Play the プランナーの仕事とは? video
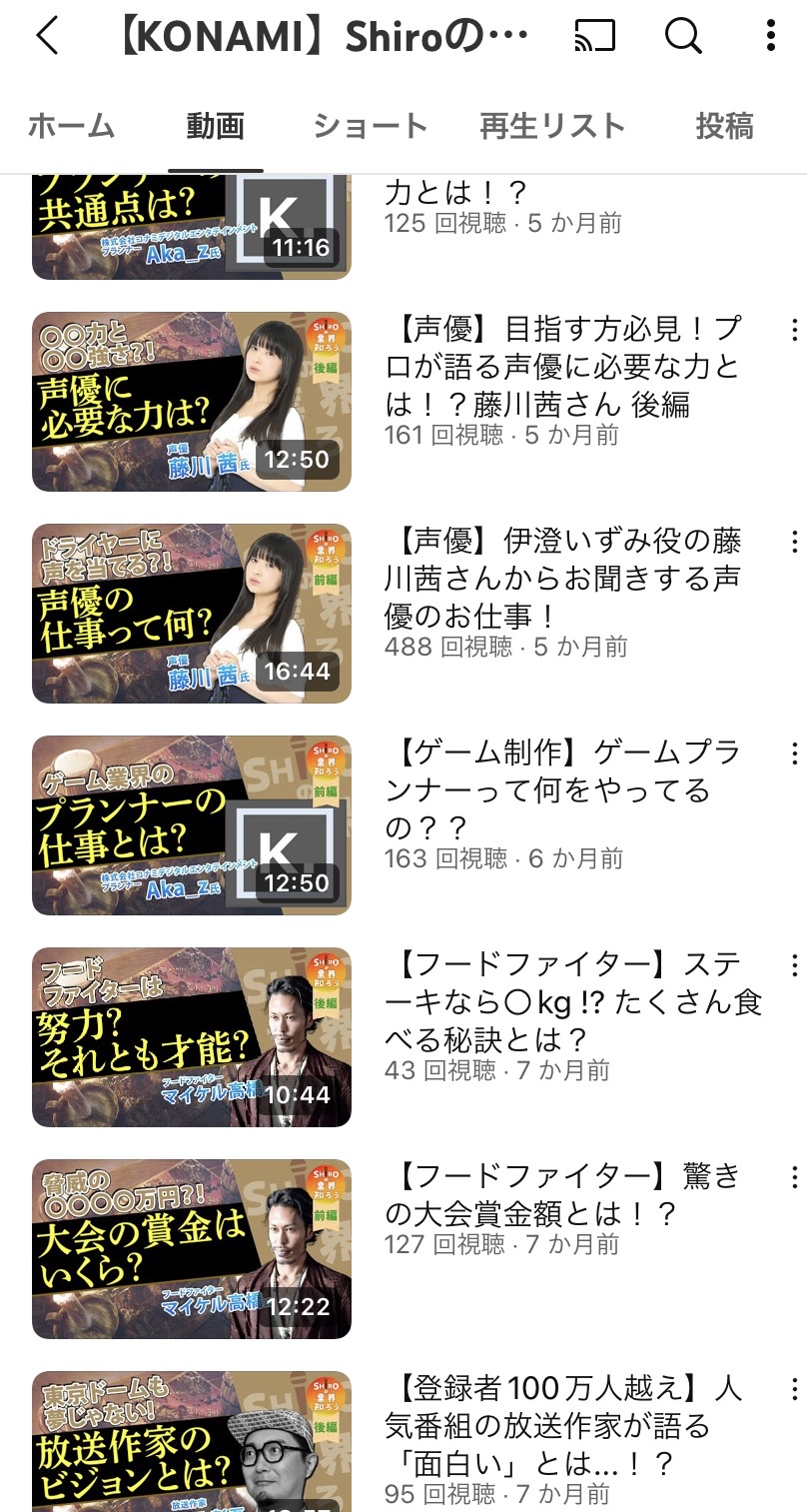This screenshot has height=1512, width=807. [x=192, y=825]
